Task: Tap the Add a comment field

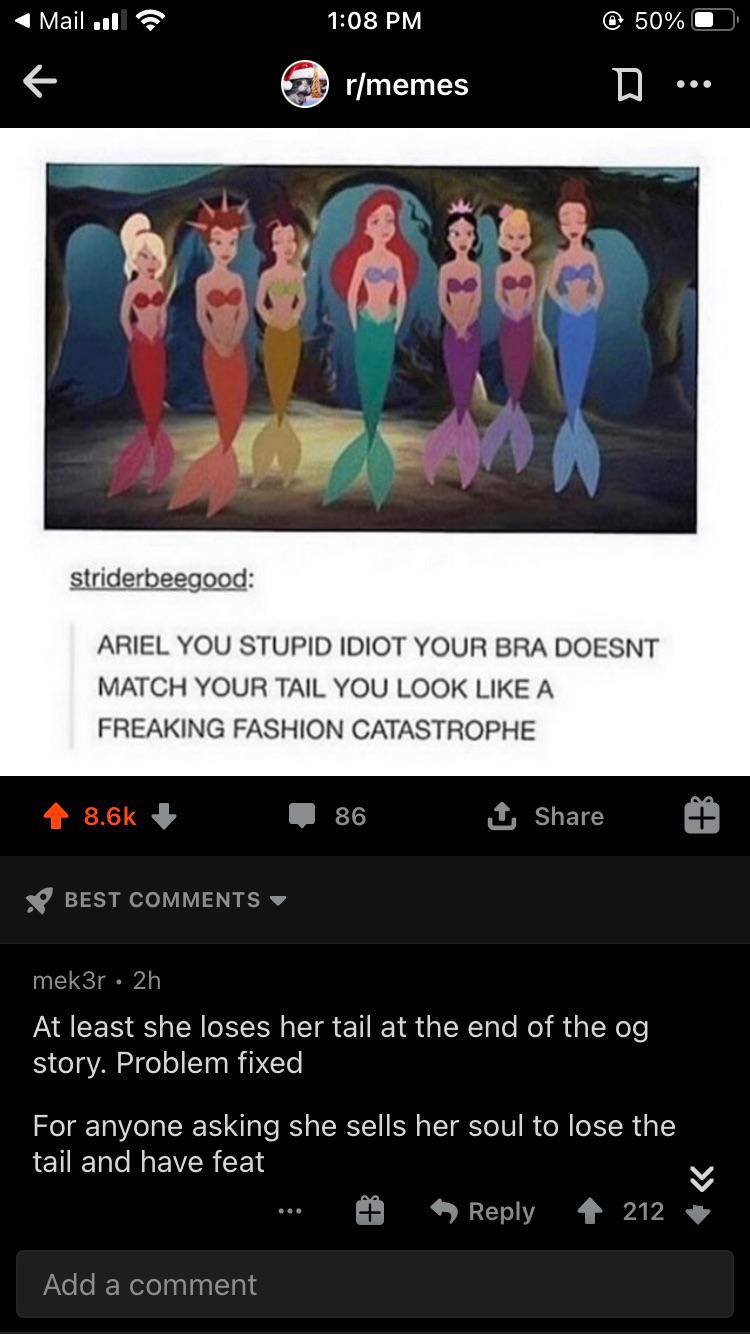Action: tap(374, 1284)
